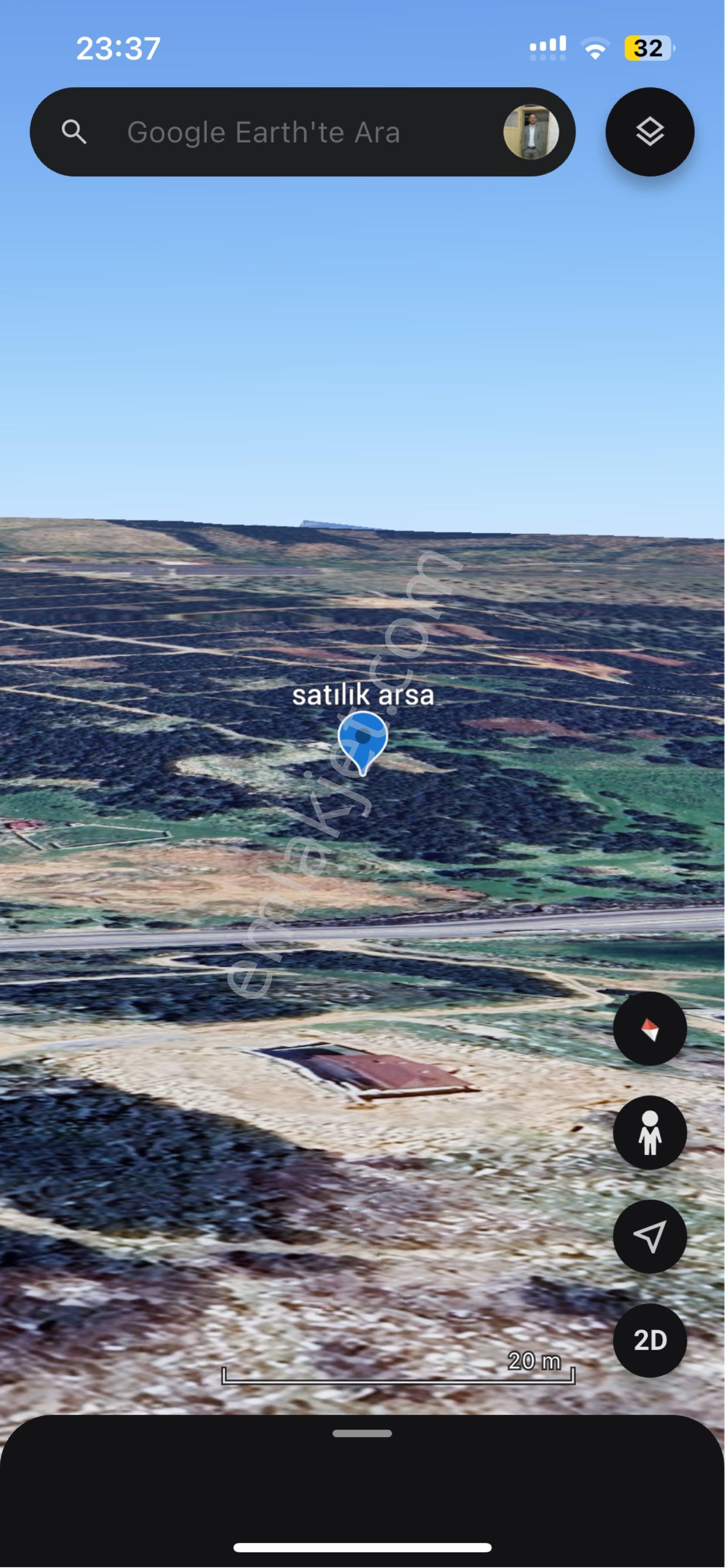Viewport: 725px width, 1568px height.
Task: Go to my current location
Action: [650, 1236]
